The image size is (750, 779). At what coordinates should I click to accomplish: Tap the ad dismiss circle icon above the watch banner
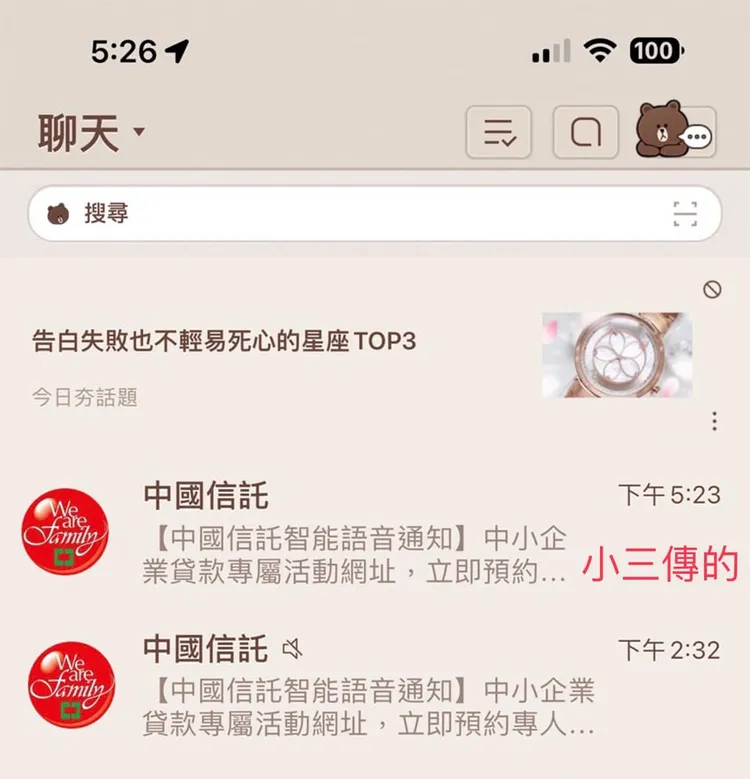click(x=711, y=290)
